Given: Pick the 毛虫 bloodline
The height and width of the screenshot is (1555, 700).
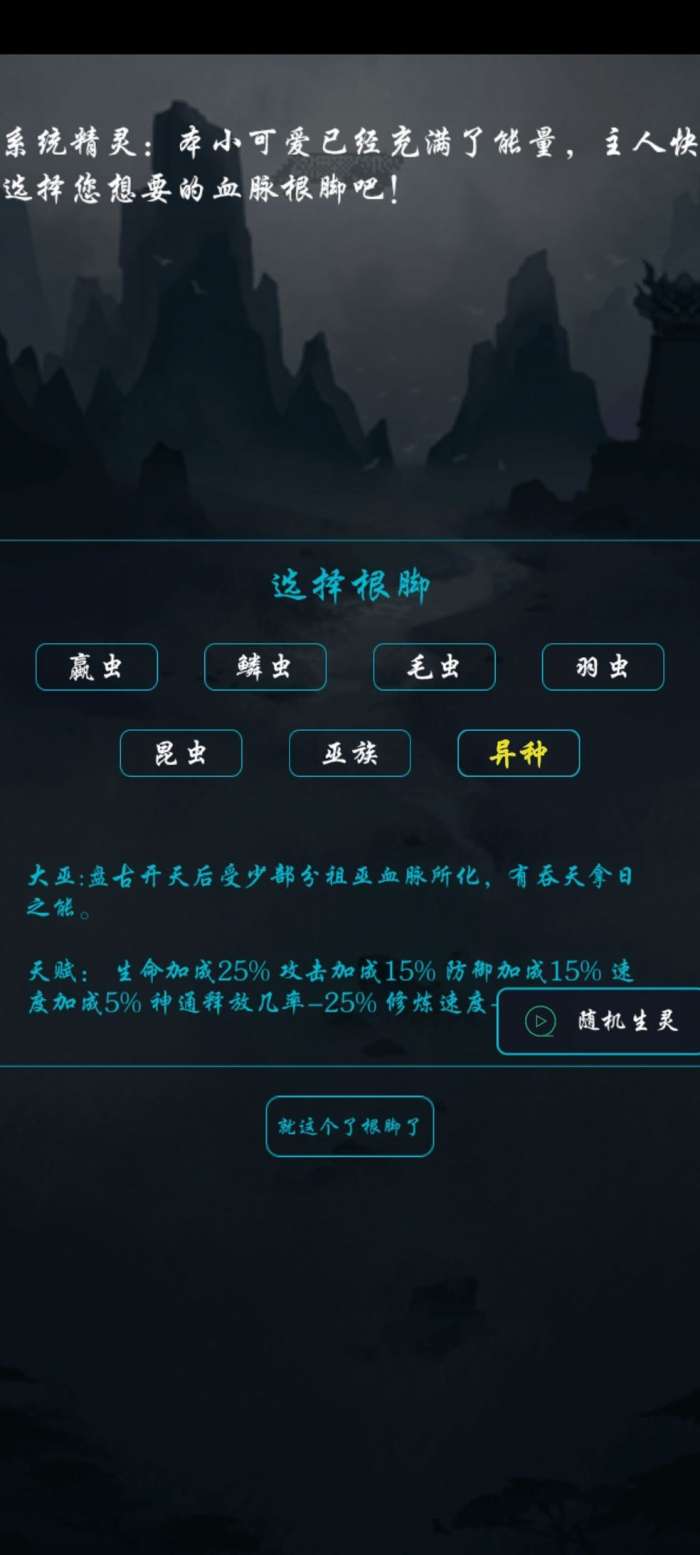Looking at the screenshot, I should 434,667.
